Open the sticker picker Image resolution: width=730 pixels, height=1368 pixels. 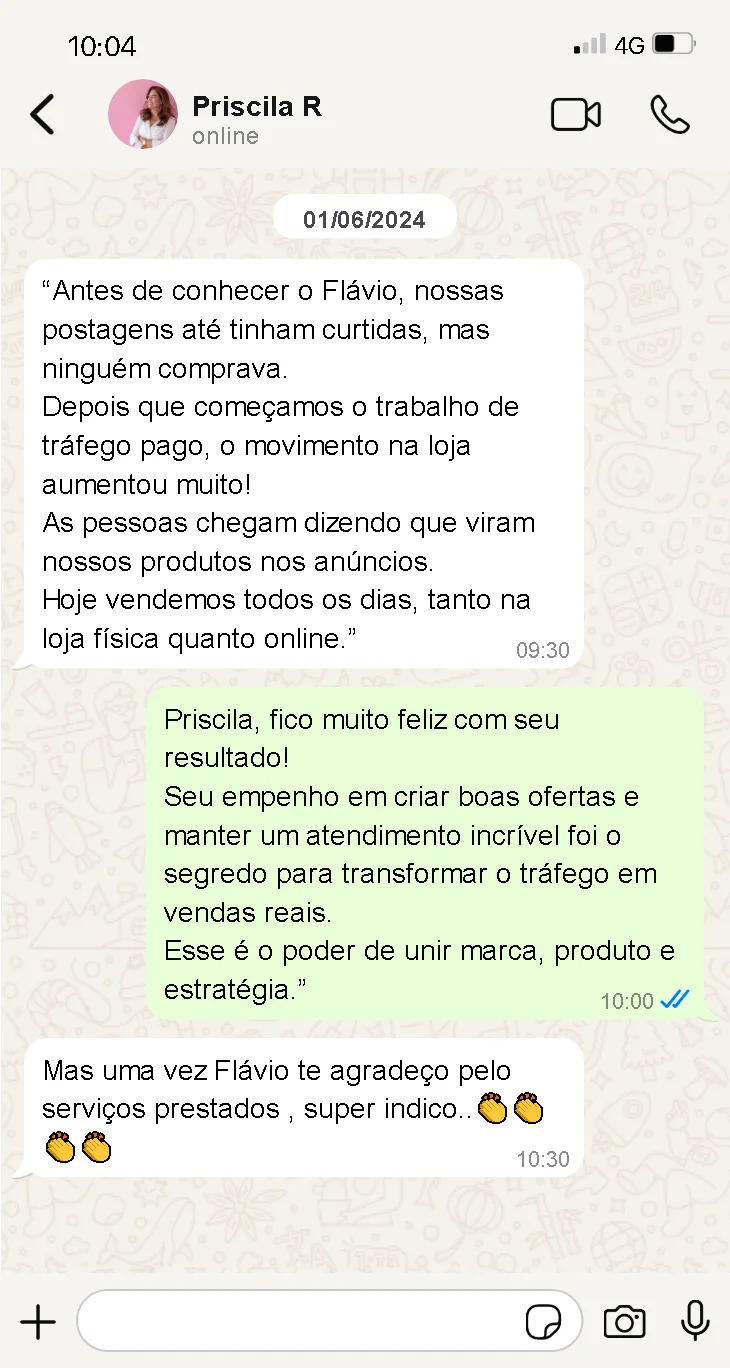(544, 1322)
